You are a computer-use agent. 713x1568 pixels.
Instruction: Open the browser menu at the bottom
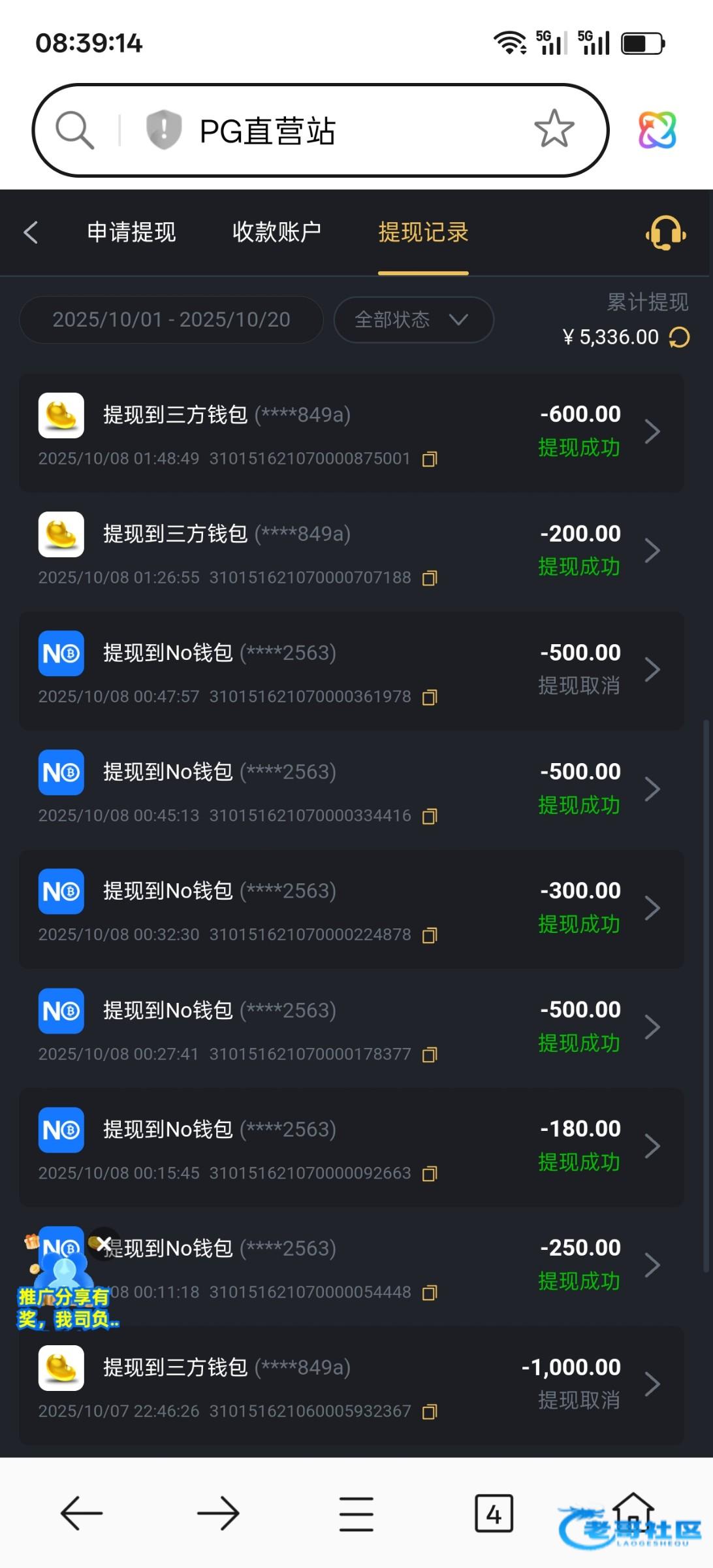(x=356, y=1513)
